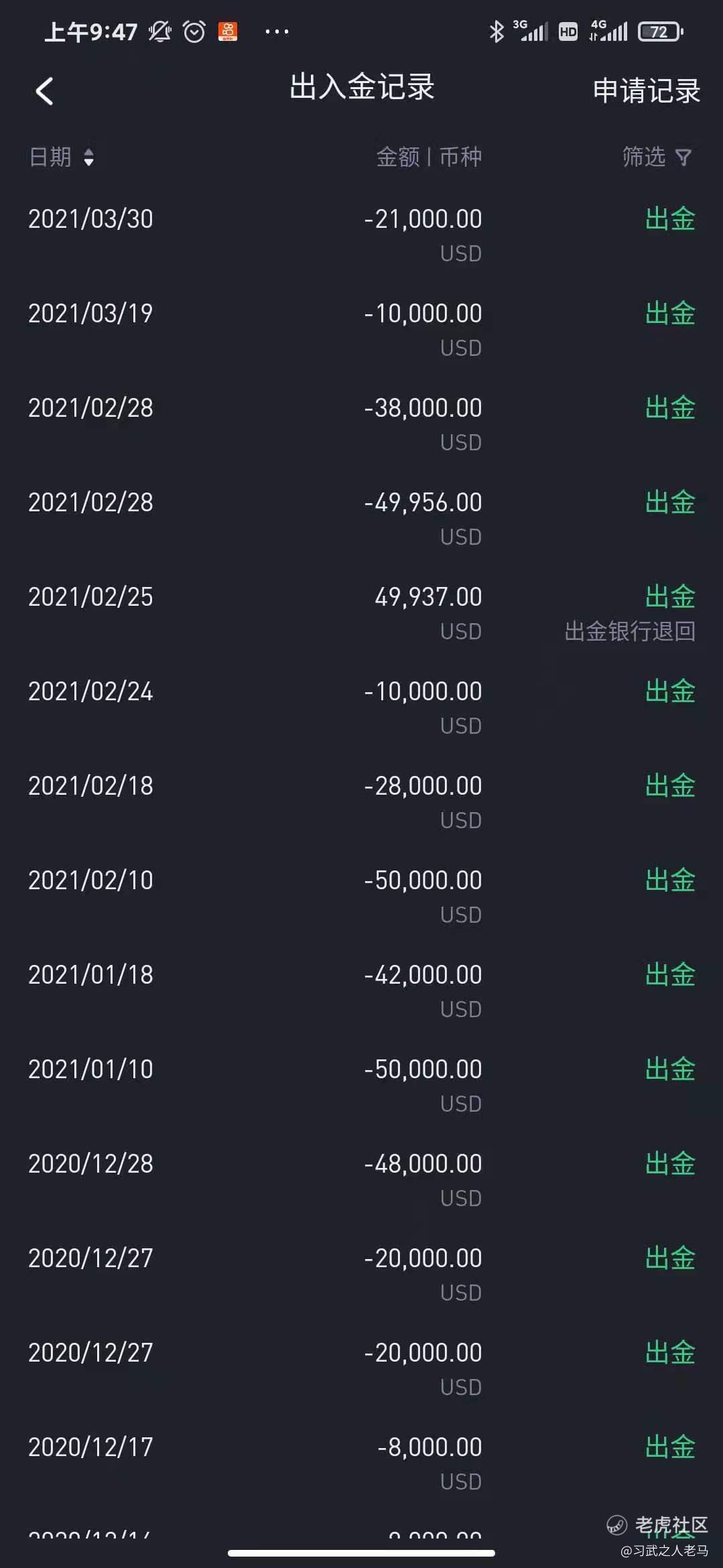Image resolution: width=723 pixels, height=1568 pixels.
Task: Open the 筛选 filter
Action: [657, 157]
